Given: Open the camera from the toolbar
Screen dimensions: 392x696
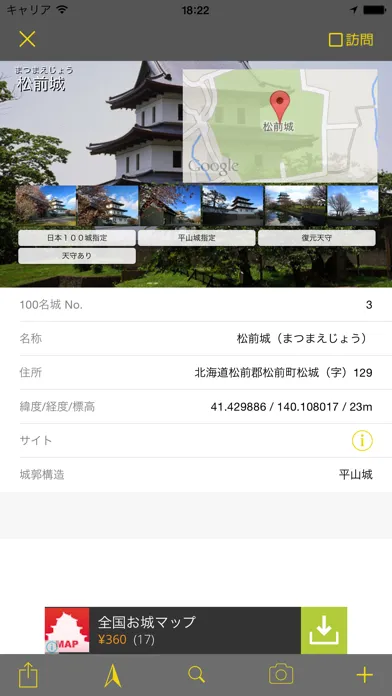Looking at the screenshot, I should [281, 674].
